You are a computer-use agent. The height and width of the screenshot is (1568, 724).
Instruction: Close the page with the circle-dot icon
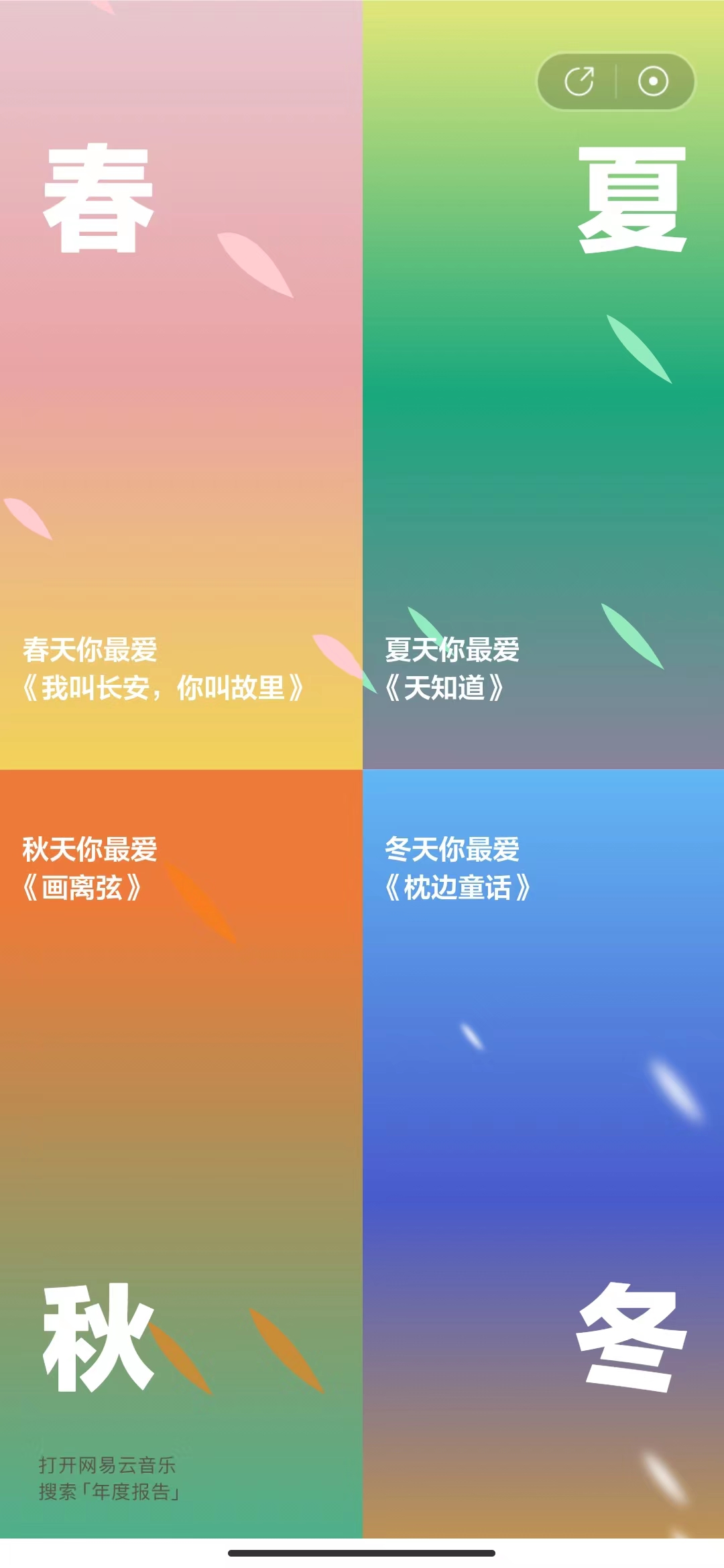coord(653,82)
